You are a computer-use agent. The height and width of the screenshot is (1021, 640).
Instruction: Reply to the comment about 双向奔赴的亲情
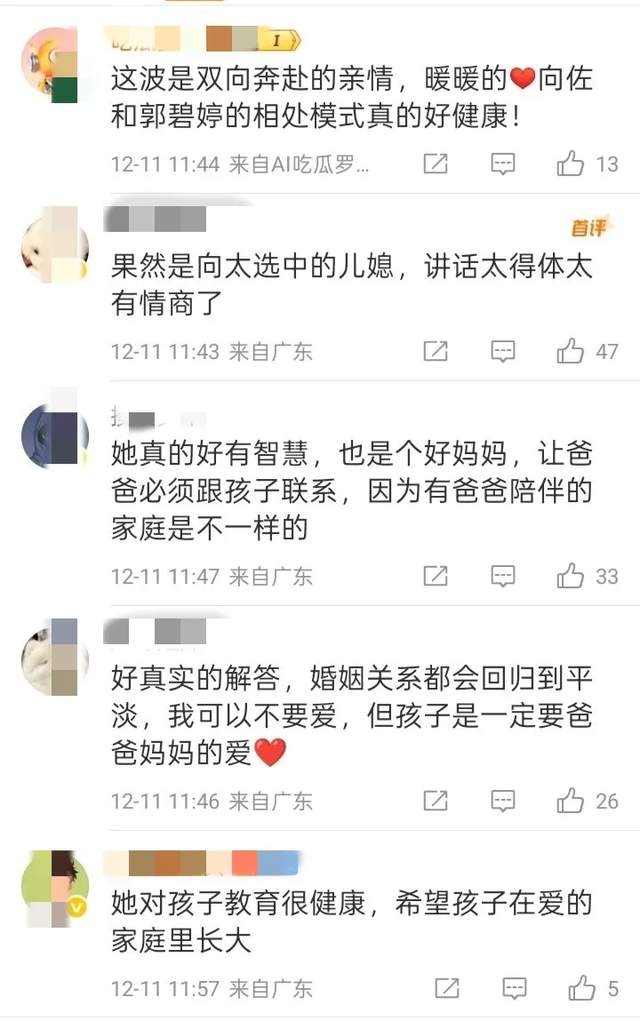pyautogui.click(x=503, y=164)
